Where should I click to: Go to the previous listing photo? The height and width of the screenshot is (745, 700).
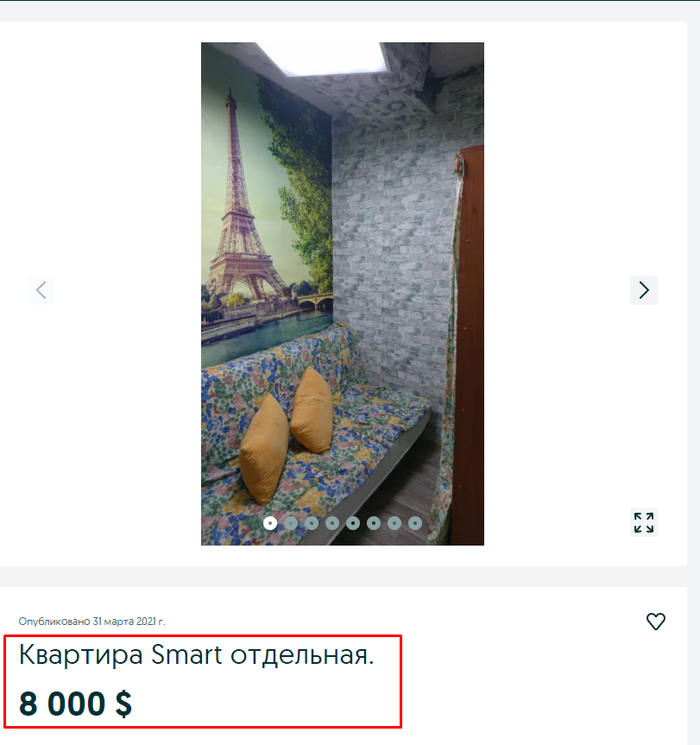pos(41,290)
